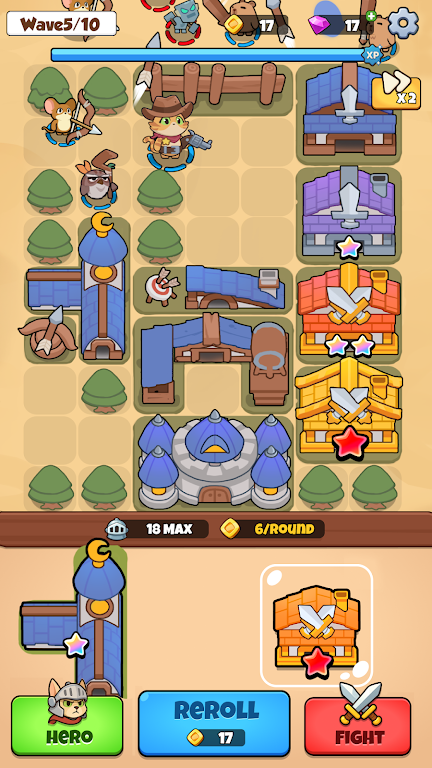
Task: Select the blue tower card in shop
Action: click(73, 618)
